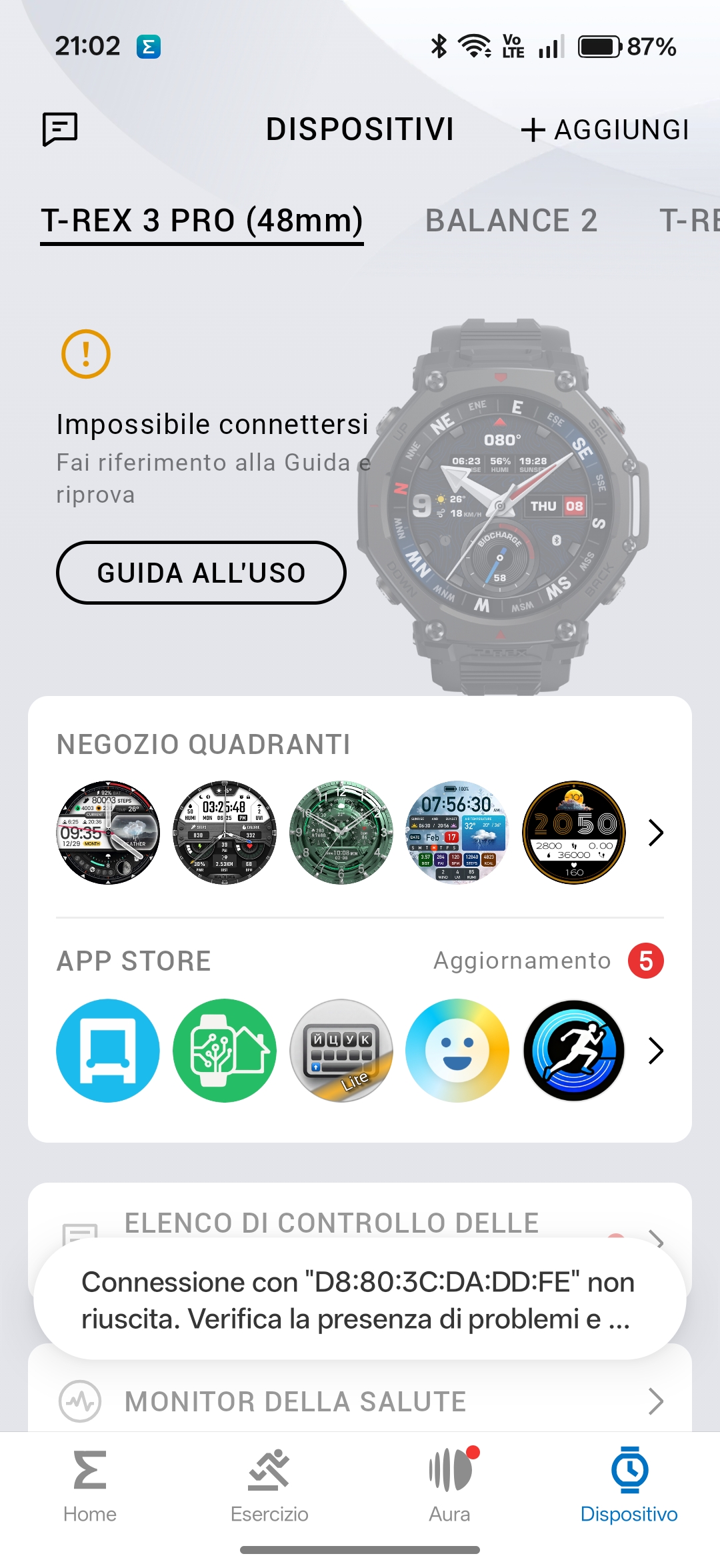Select the T-REX 3 PRO (48mm) tab

[202, 221]
